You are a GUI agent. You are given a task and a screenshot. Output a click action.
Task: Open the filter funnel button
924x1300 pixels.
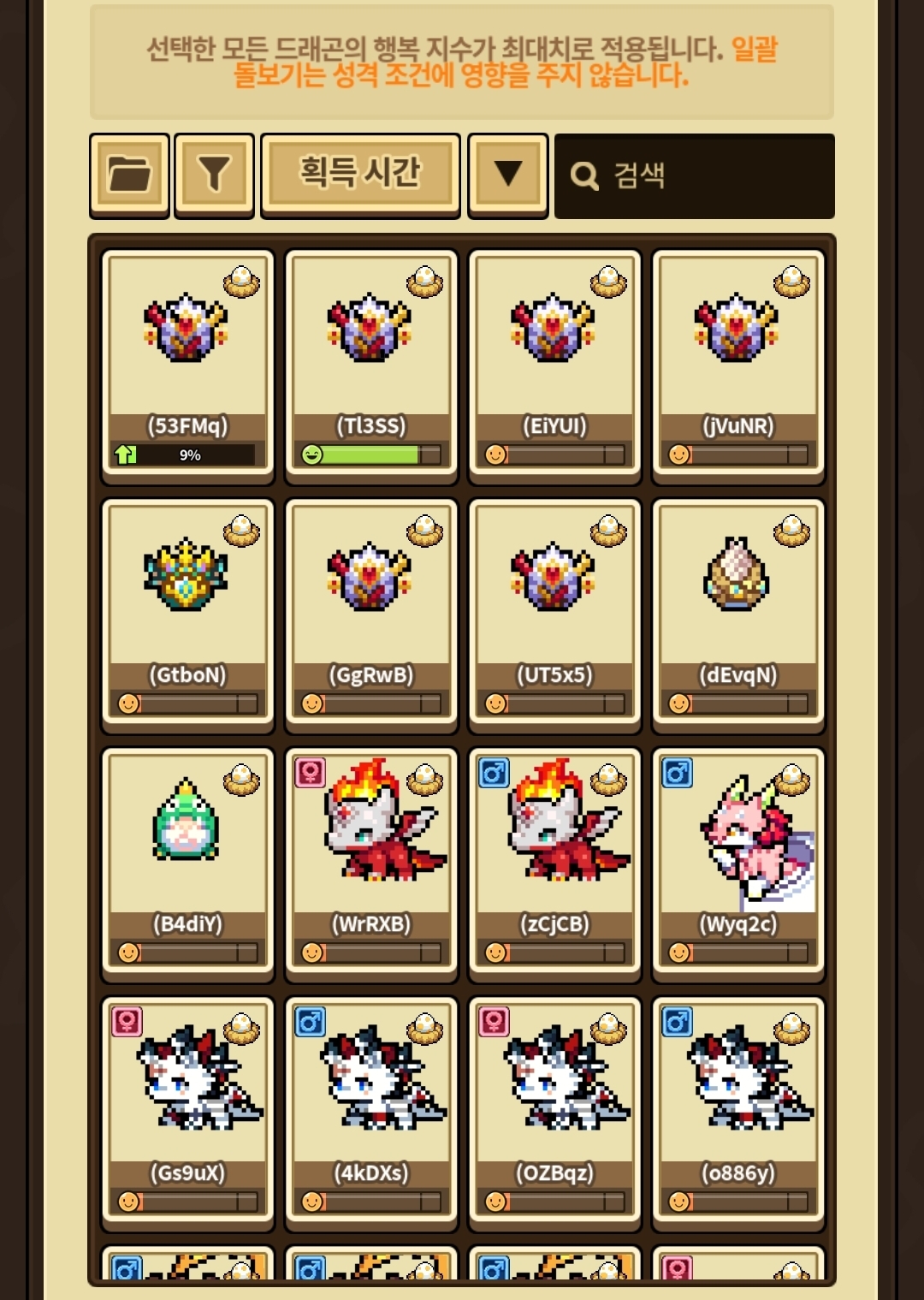[x=214, y=175]
